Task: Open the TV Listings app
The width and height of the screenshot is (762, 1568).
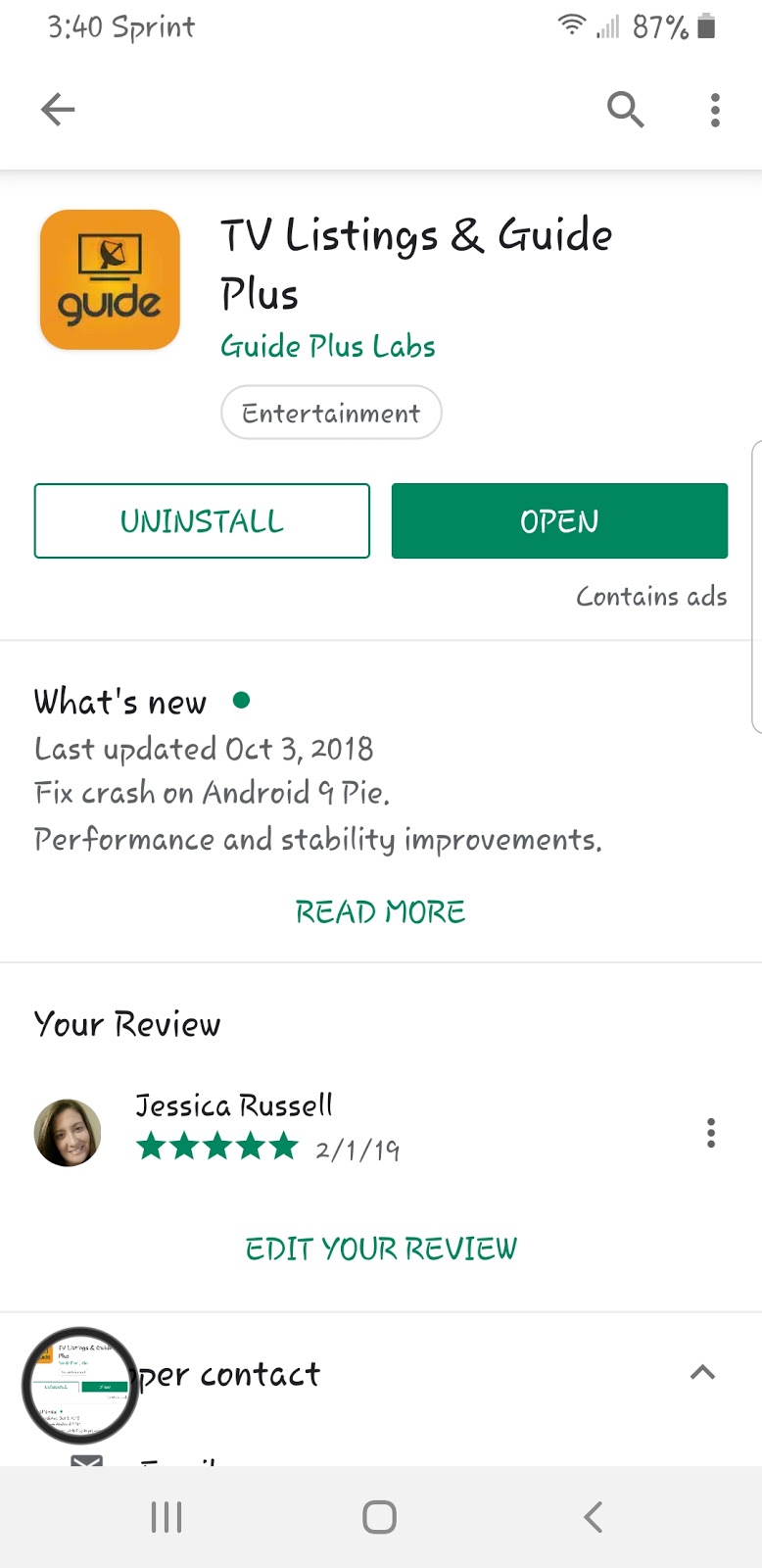Action: [559, 521]
